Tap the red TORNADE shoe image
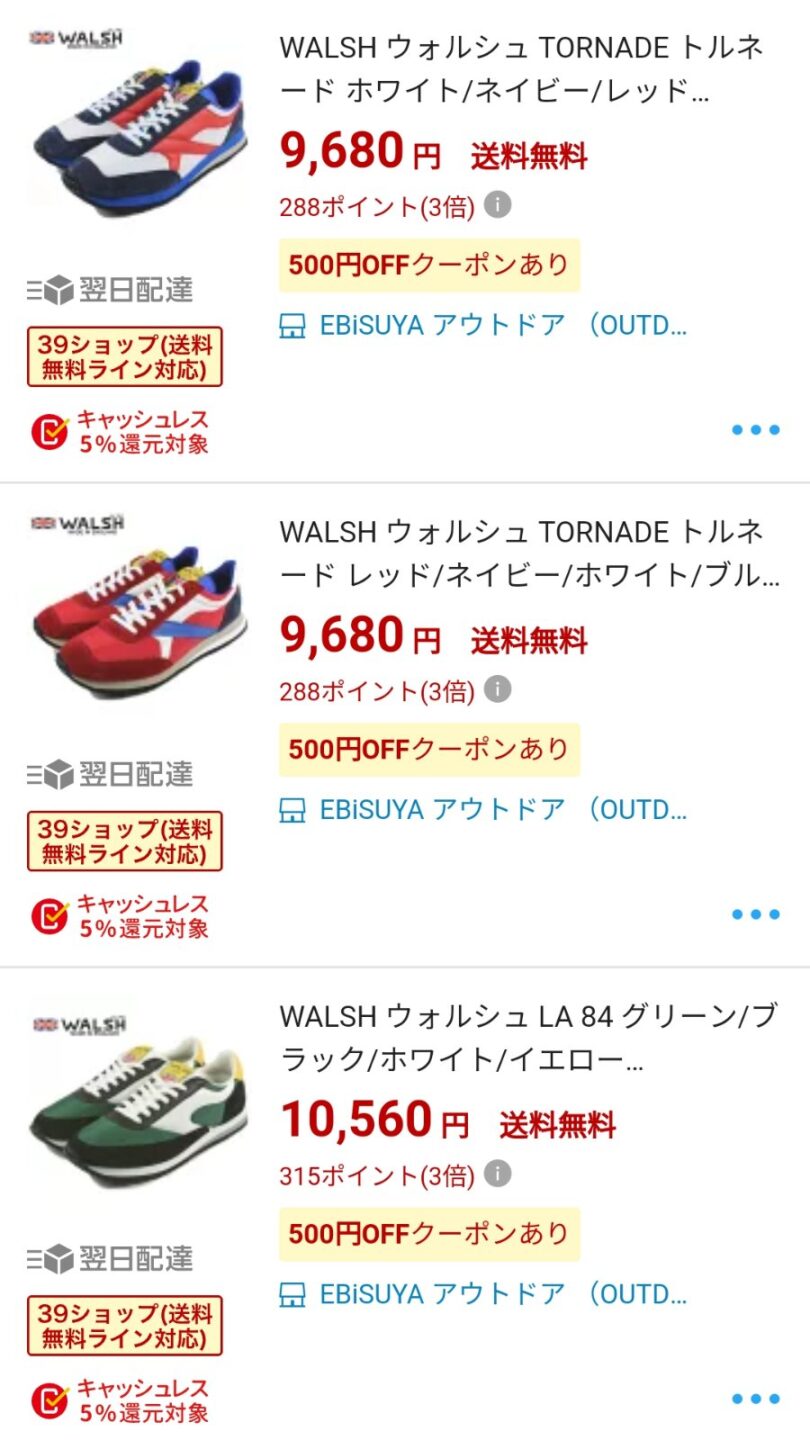The width and height of the screenshot is (810, 1440). 138,615
